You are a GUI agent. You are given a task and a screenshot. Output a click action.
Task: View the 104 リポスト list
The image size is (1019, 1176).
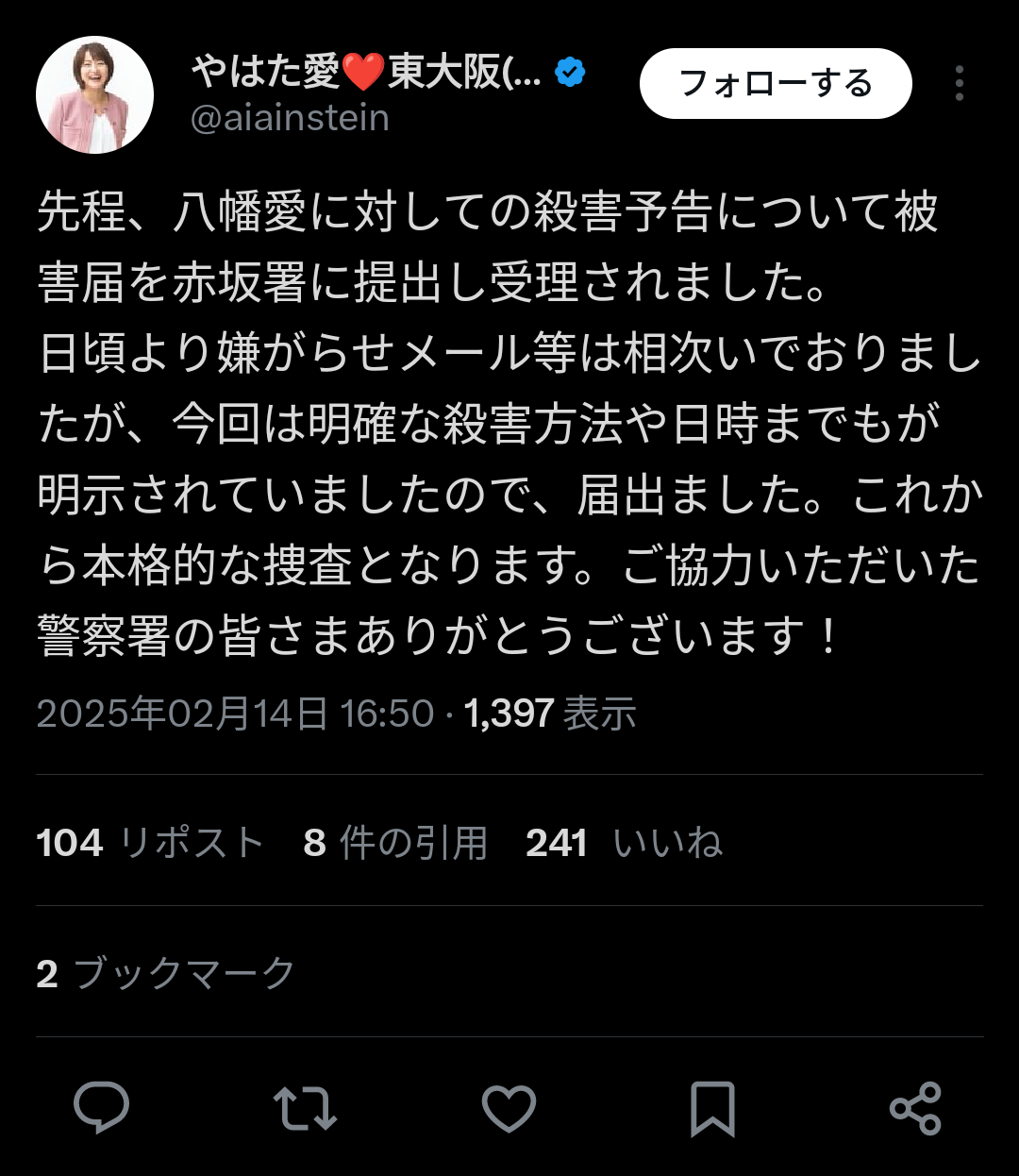click(149, 842)
